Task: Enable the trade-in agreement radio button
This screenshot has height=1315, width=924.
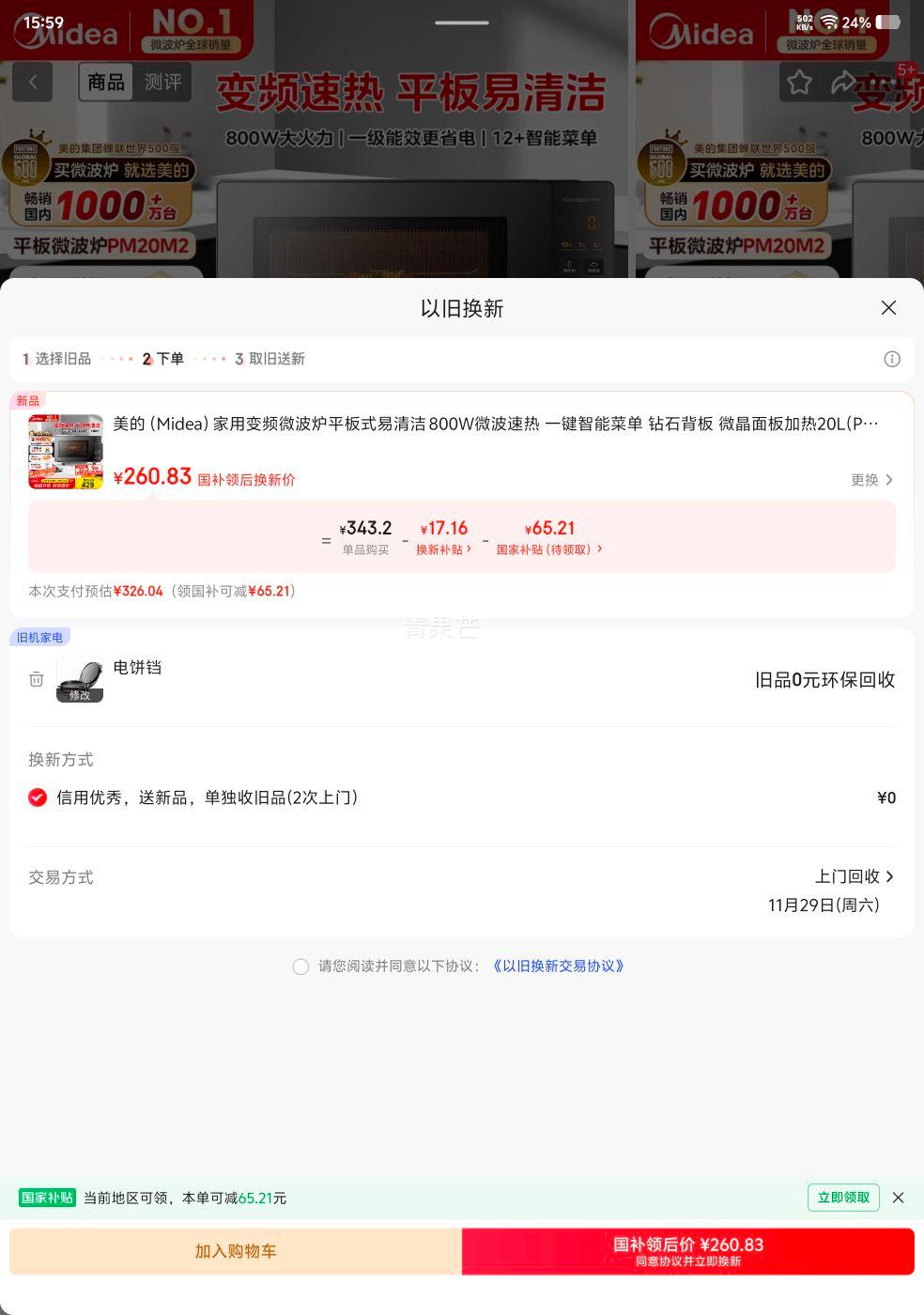Action: (x=300, y=967)
